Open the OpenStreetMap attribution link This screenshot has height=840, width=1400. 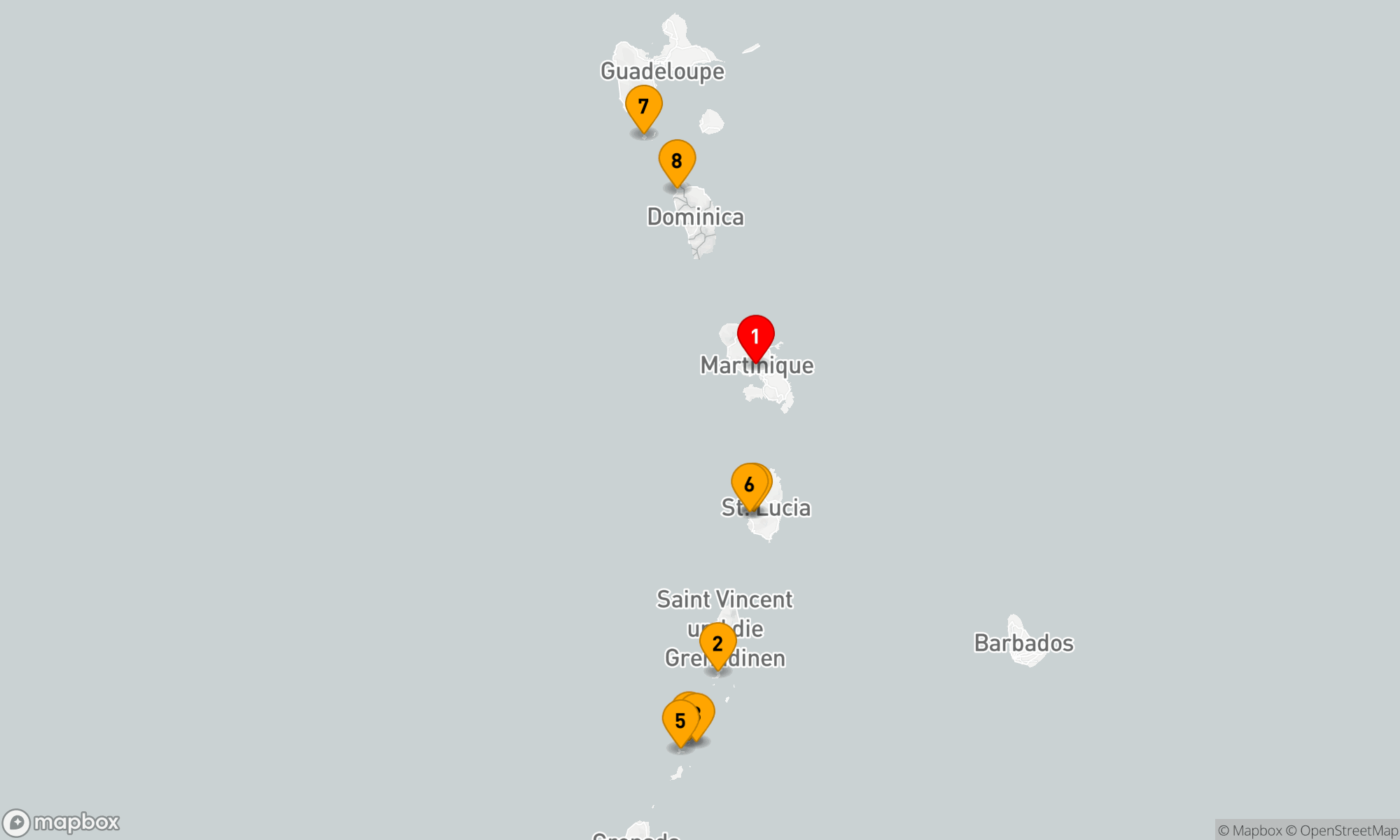pos(1341,830)
